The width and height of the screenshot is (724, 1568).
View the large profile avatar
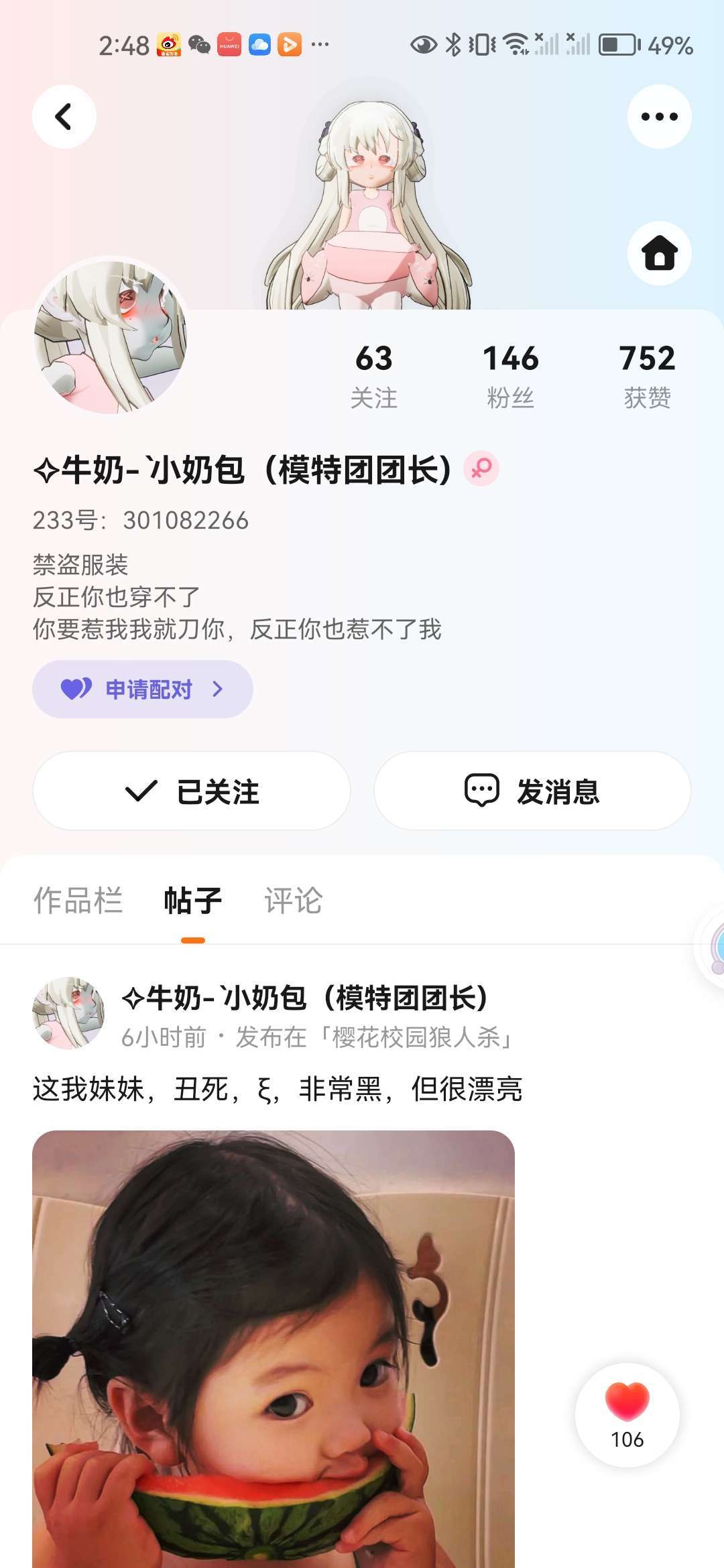tap(111, 336)
